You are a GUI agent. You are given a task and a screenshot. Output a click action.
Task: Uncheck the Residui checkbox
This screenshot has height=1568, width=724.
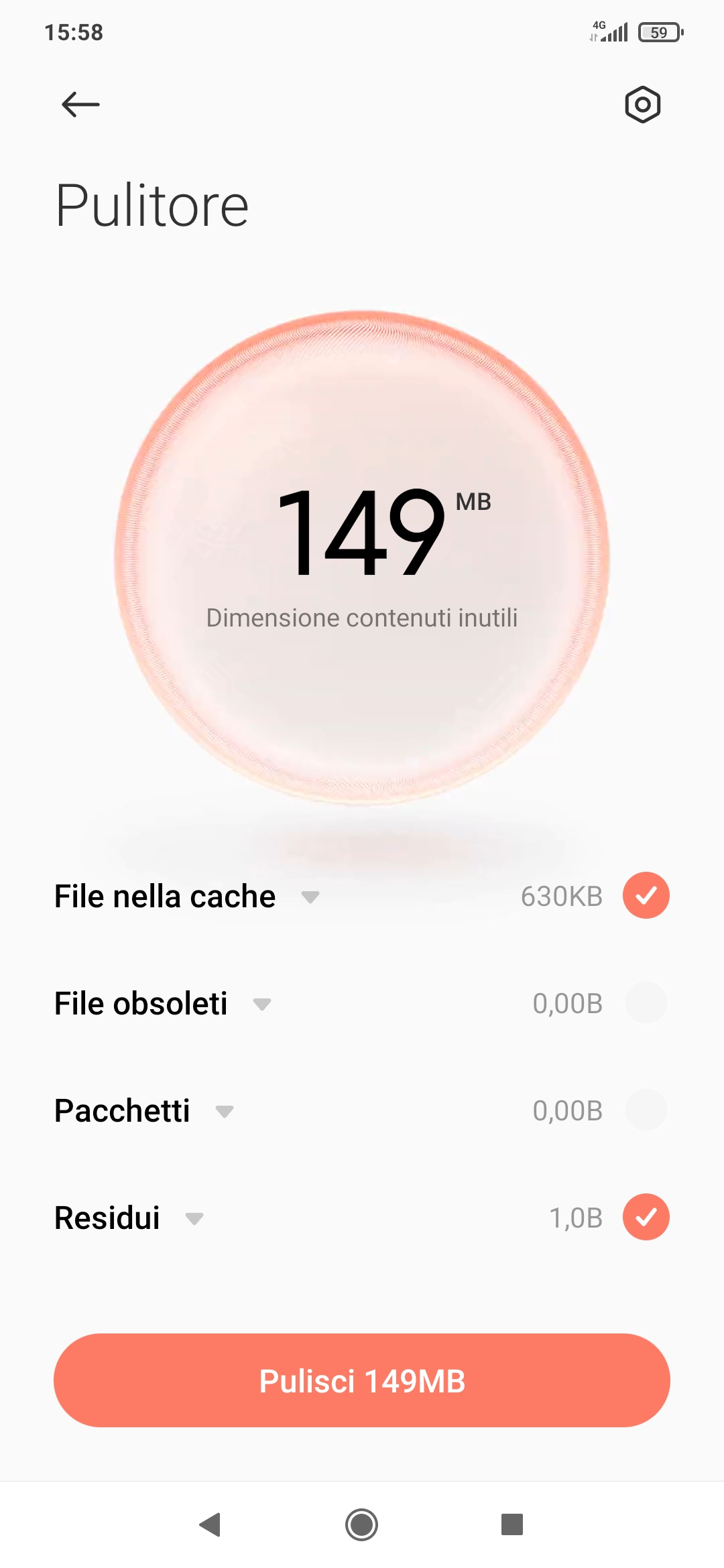click(x=646, y=1217)
